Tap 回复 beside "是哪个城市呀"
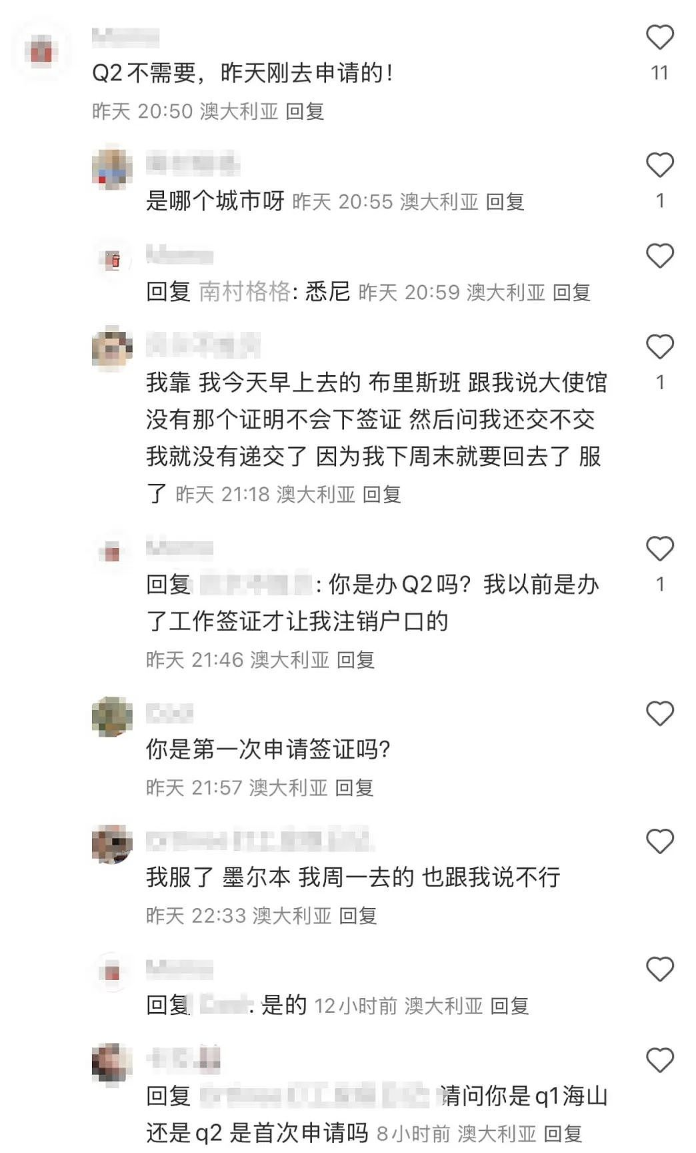 (505, 201)
